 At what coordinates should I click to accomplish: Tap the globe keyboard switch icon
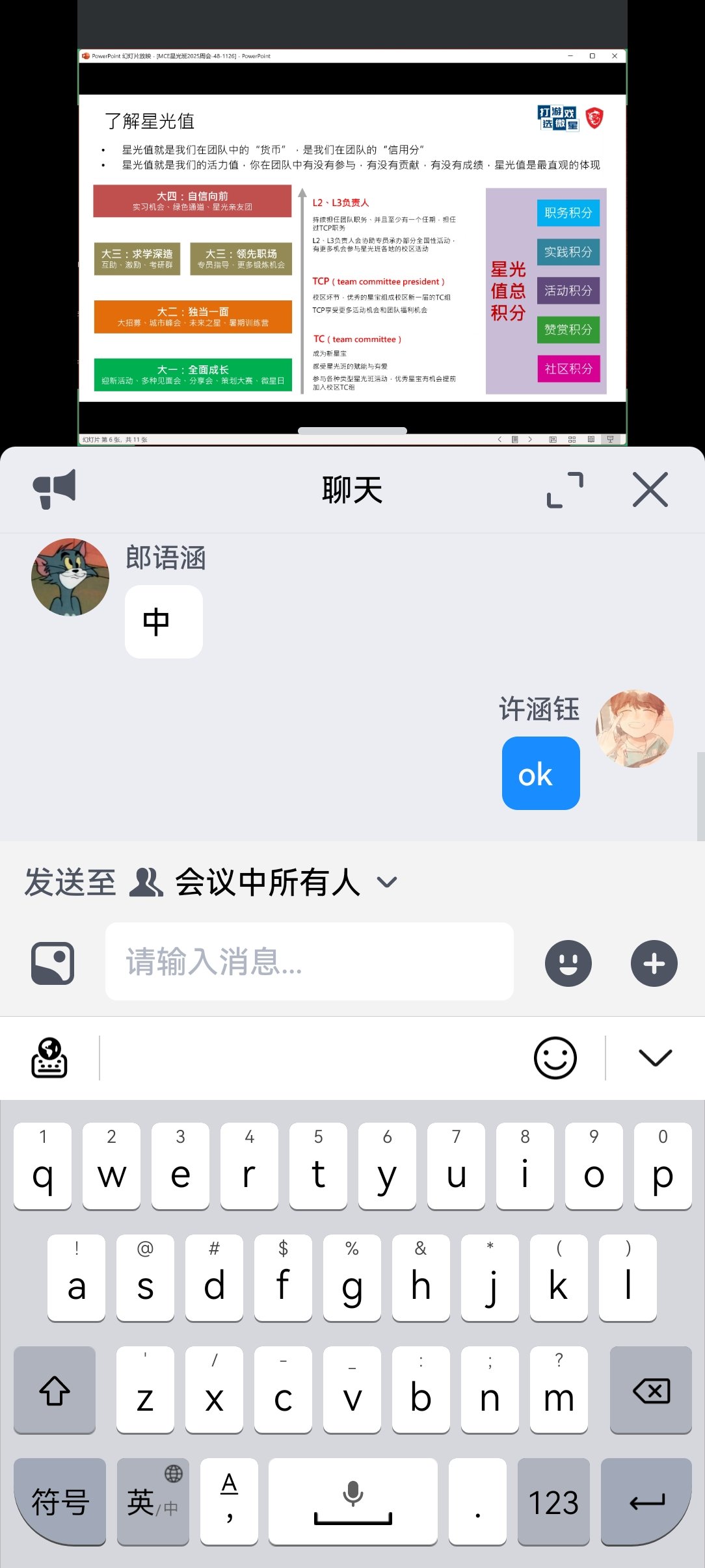tap(49, 1058)
